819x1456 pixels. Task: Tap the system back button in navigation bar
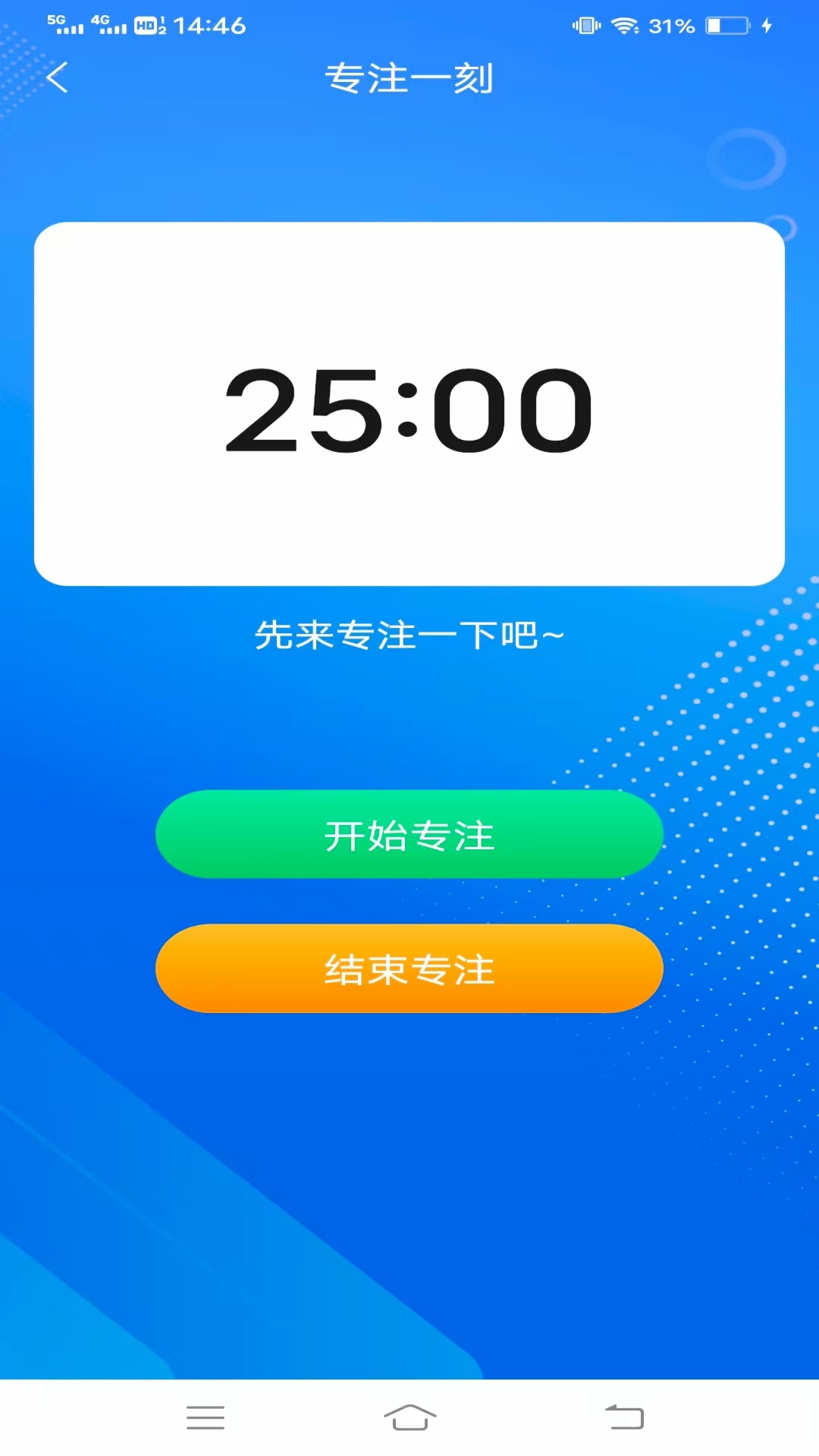(623, 1417)
